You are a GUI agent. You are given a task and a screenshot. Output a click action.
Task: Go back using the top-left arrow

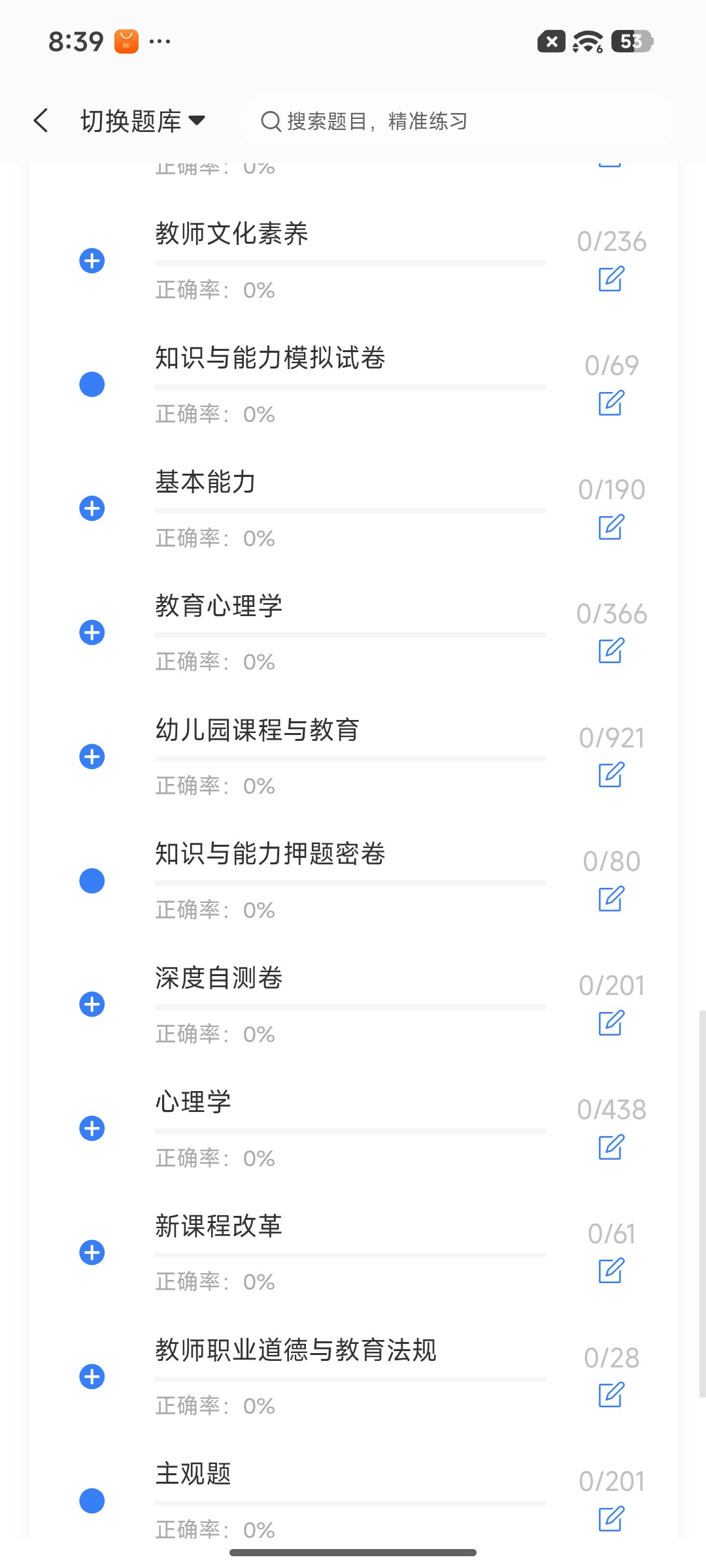(x=41, y=121)
